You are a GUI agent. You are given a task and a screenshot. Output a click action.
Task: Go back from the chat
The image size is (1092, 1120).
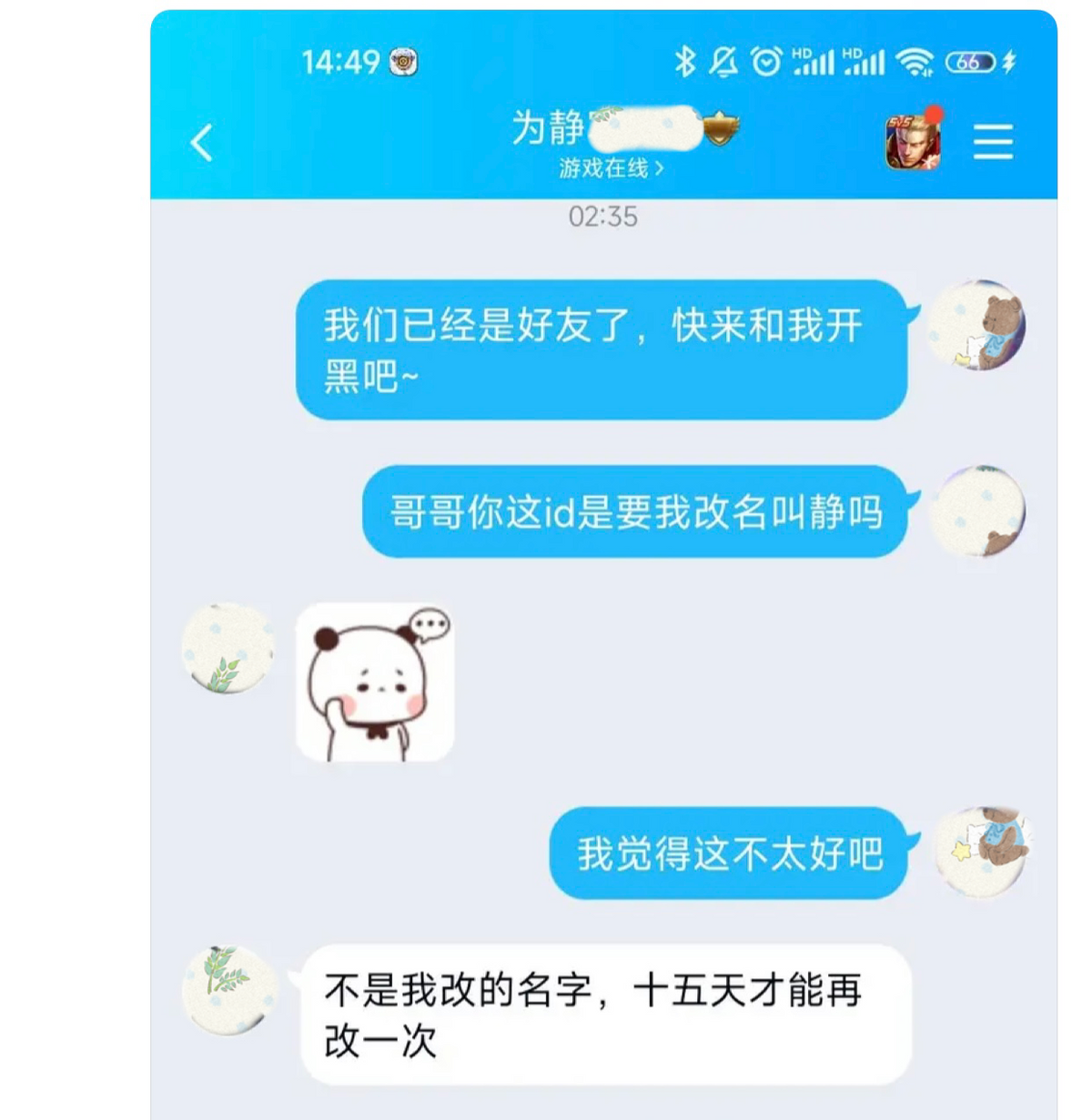tap(202, 143)
